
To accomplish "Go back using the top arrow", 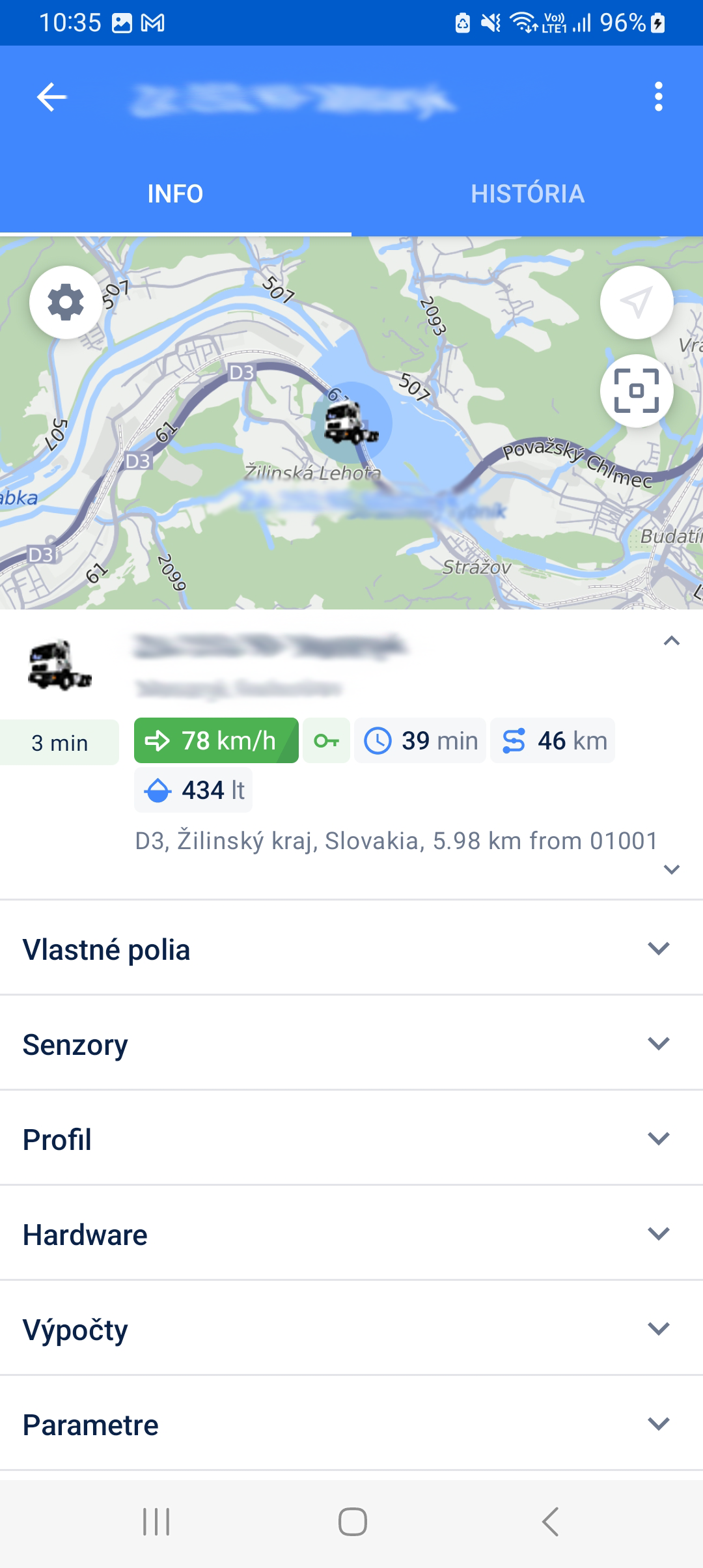I will (x=52, y=97).
